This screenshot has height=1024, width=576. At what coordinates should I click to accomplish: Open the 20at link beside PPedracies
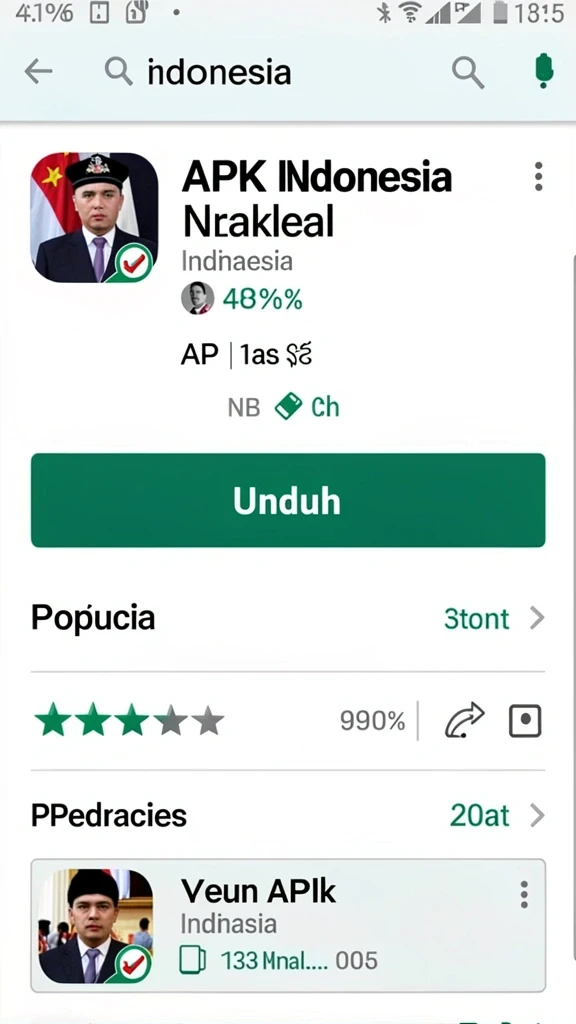click(x=496, y=816)
